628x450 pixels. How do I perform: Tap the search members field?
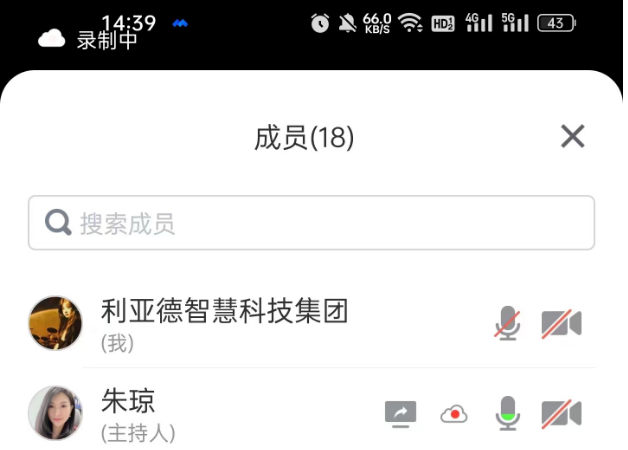[311, 223]
